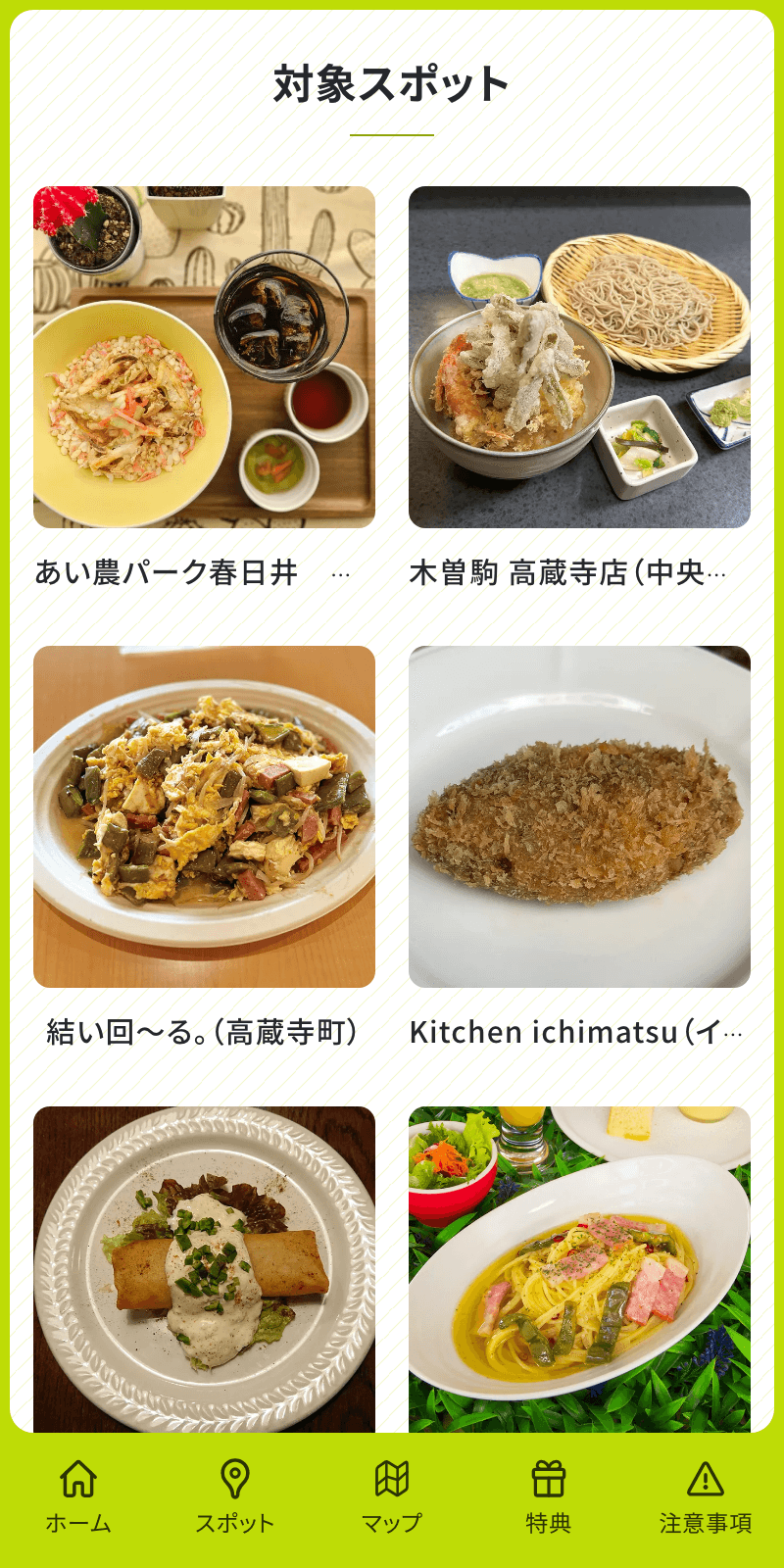Tap stir-fry plate photo of 結い回〜る

(x=202, y=813)
